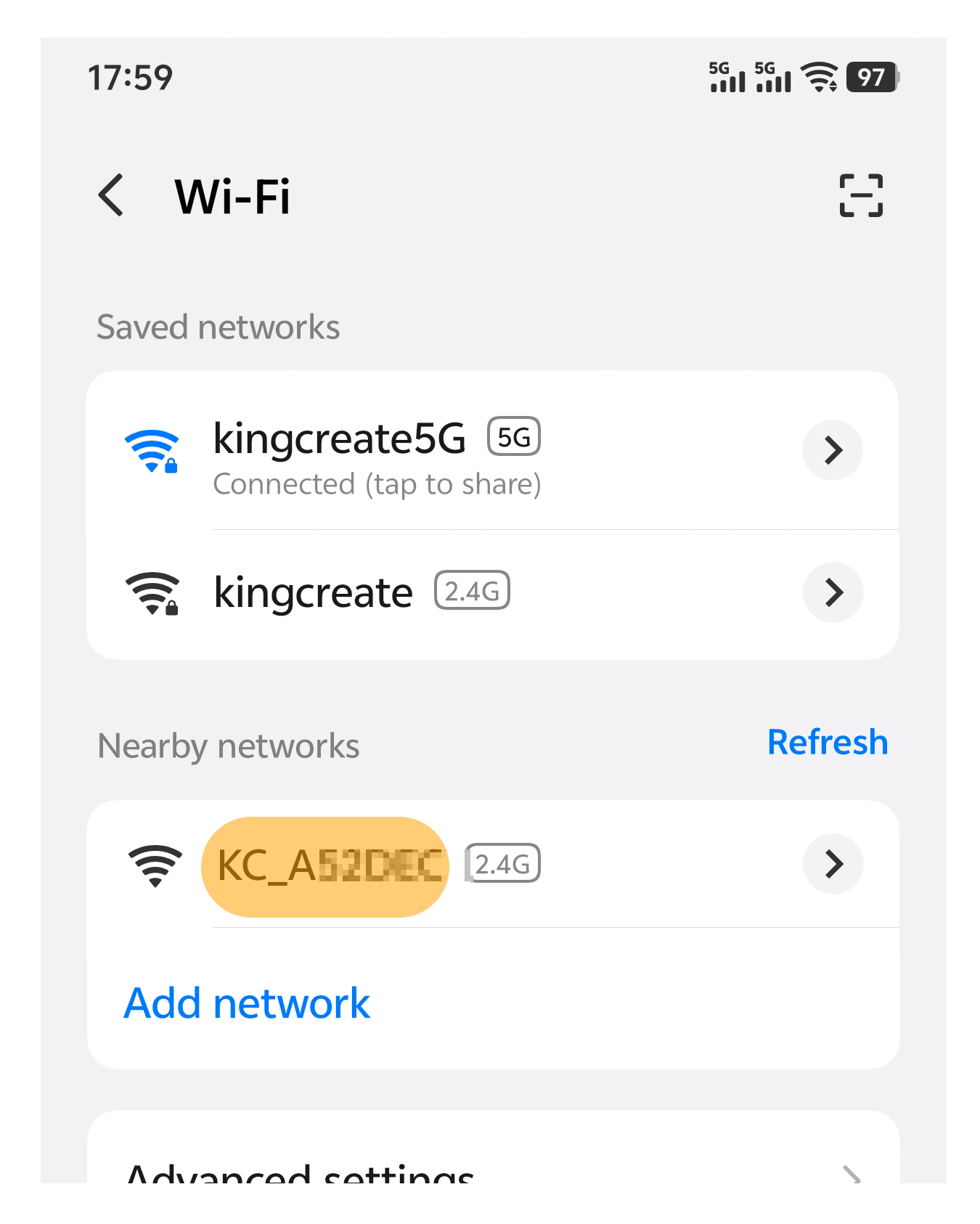Select the KC_A52DEC nearby network
Viewport: 980px width, 1224px height.
click(x=324, y=865)
